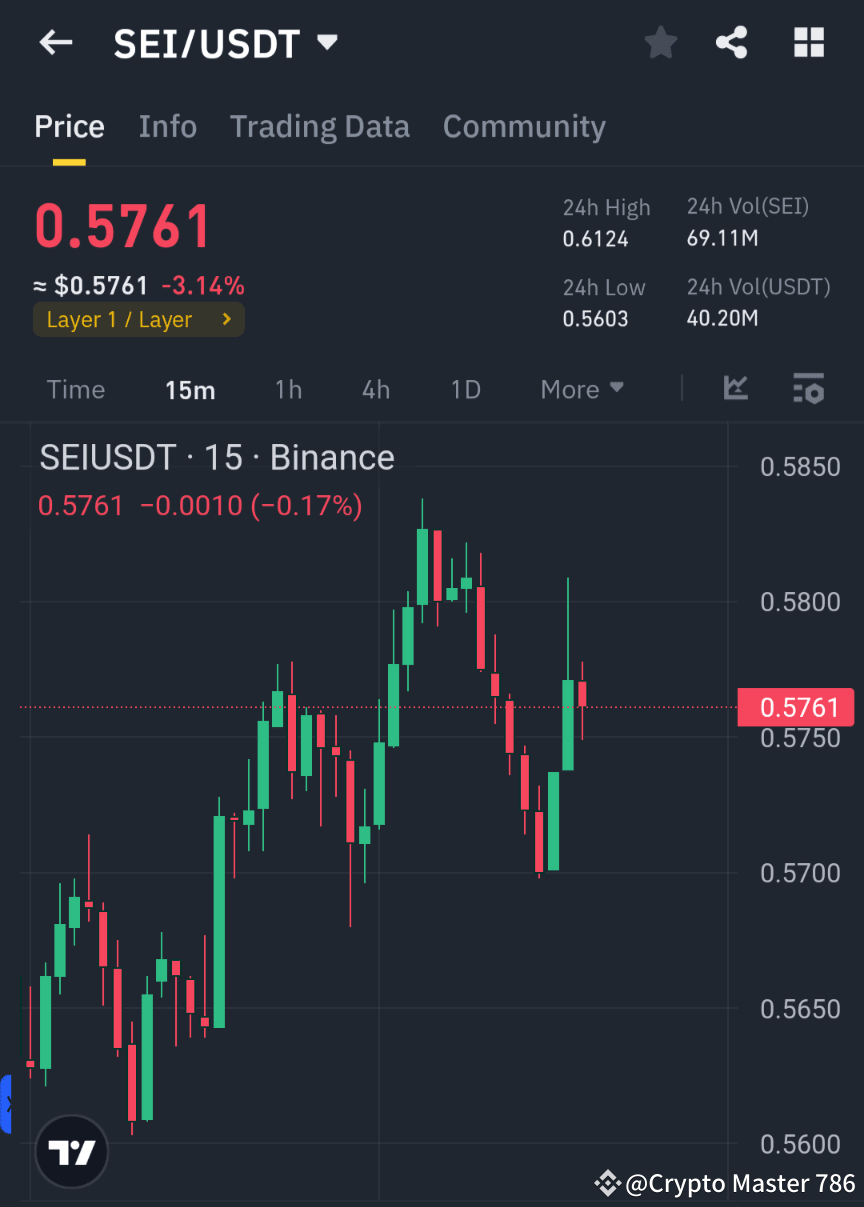This screenshot has height=1207, width=864.
Task: Favorite SEI/USDT using the star icon
Action: pyautogui.click(x=660, y=42)
